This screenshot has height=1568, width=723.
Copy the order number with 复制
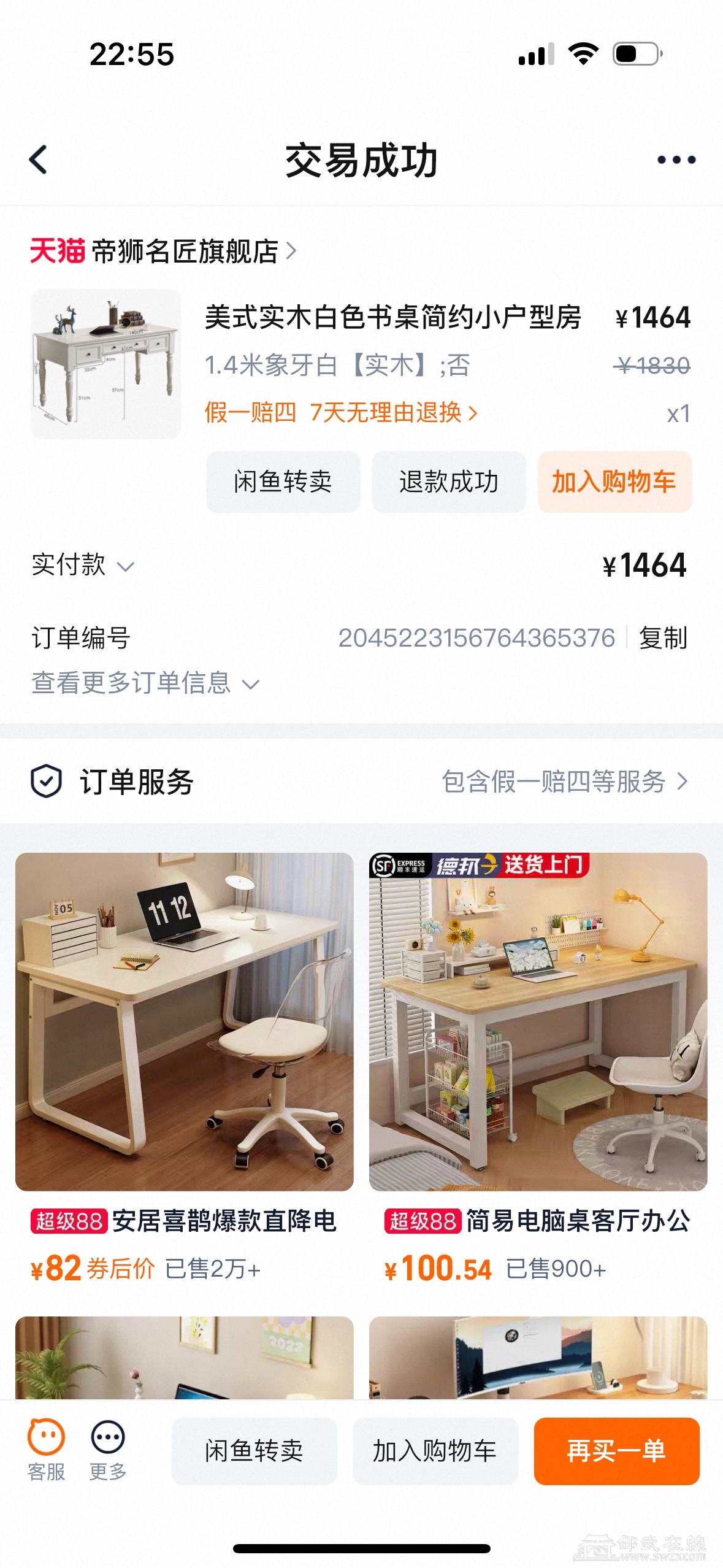click(x=662, y=637)
